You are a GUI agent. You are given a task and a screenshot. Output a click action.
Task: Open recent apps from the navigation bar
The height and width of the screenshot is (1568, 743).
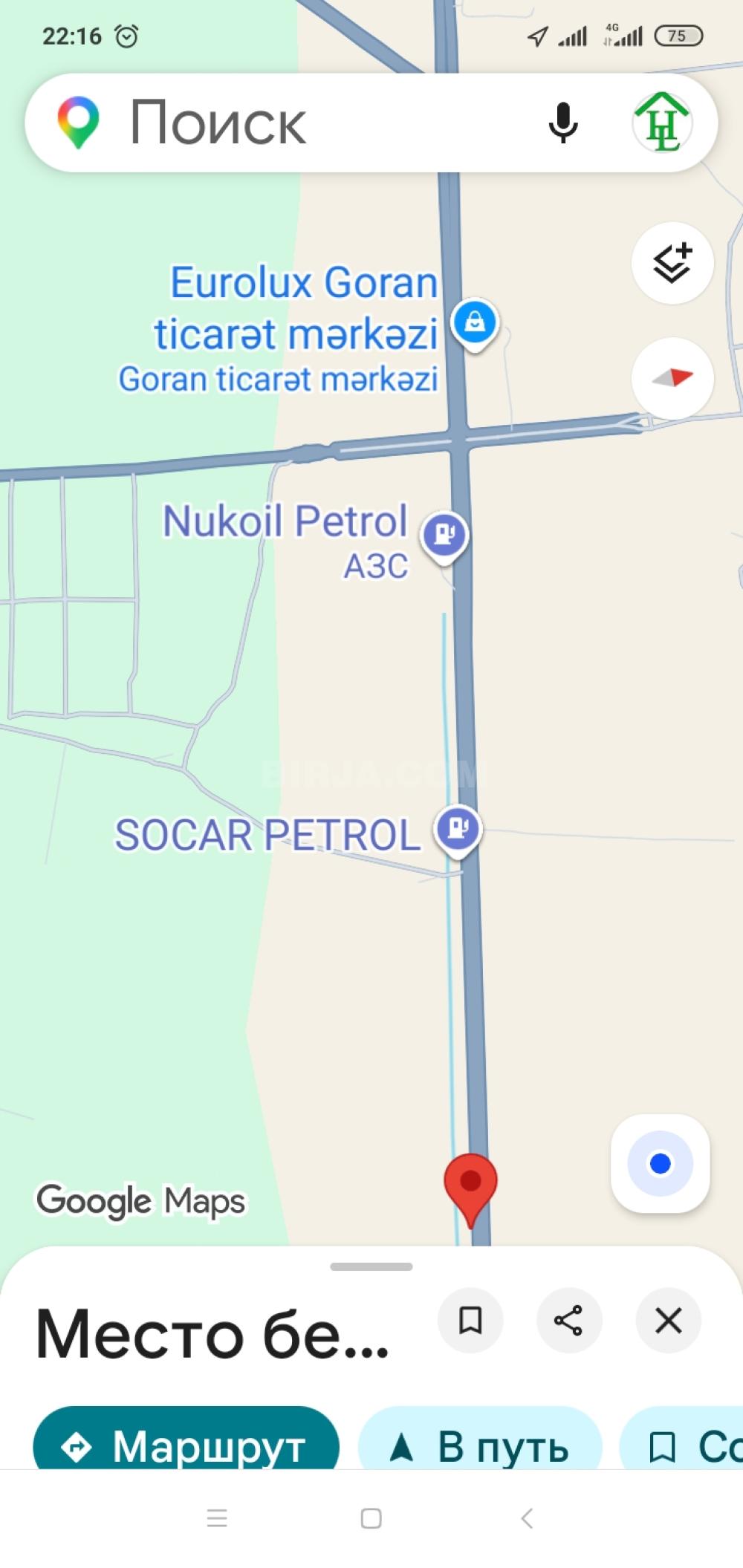(x=217, y=1518)
